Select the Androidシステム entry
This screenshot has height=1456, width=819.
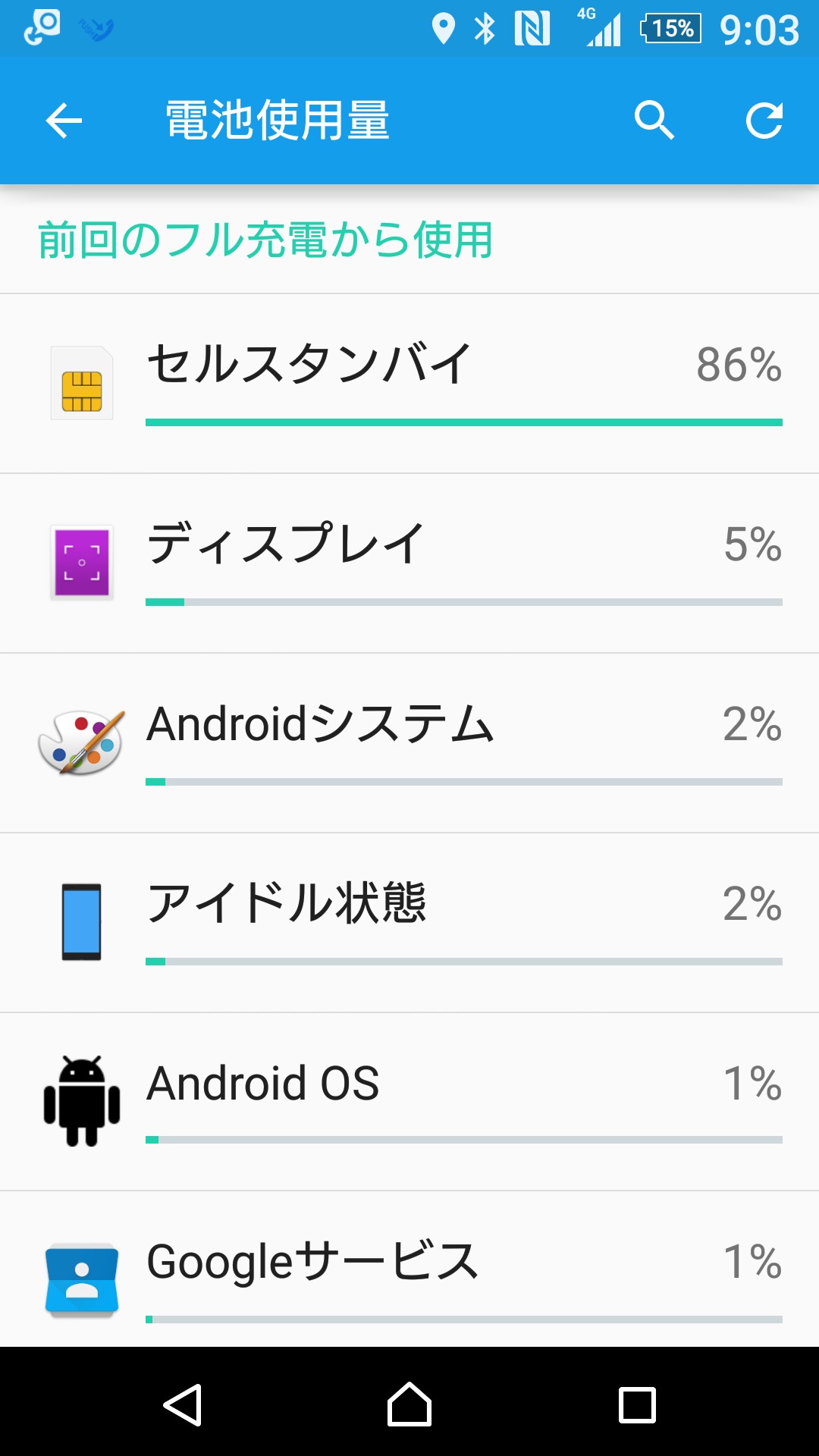pos(409,743)
